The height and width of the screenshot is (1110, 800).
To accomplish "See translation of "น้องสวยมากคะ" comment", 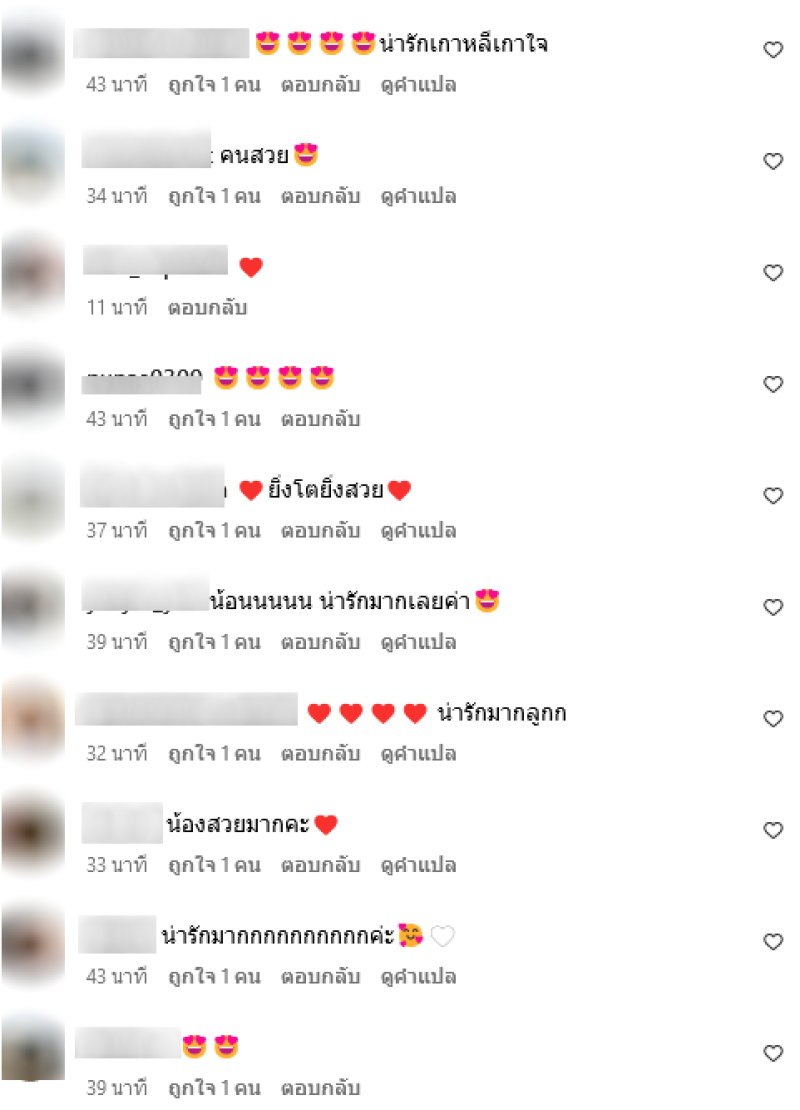I will point(418,865).
